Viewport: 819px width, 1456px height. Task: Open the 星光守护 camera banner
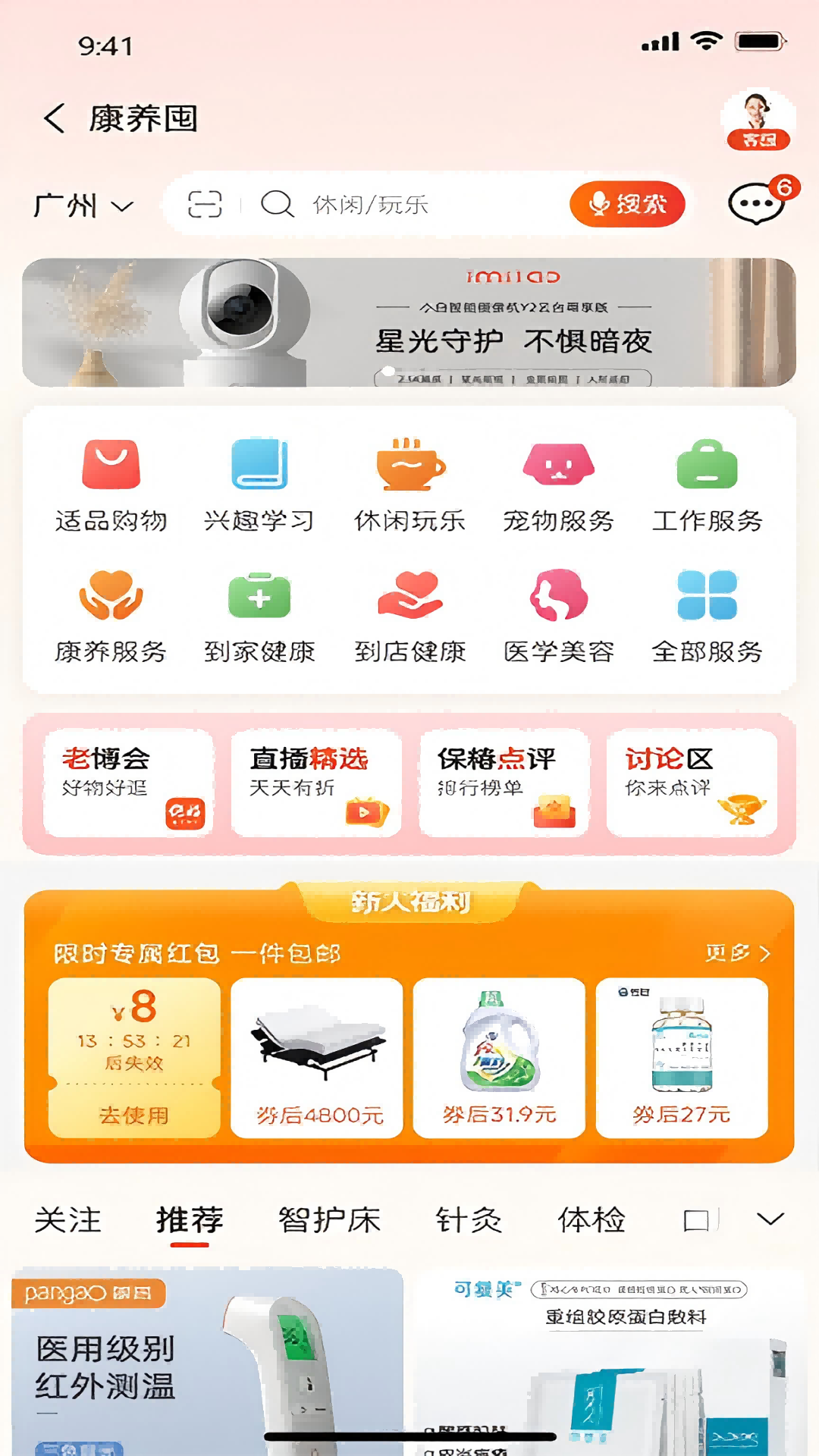409,323
